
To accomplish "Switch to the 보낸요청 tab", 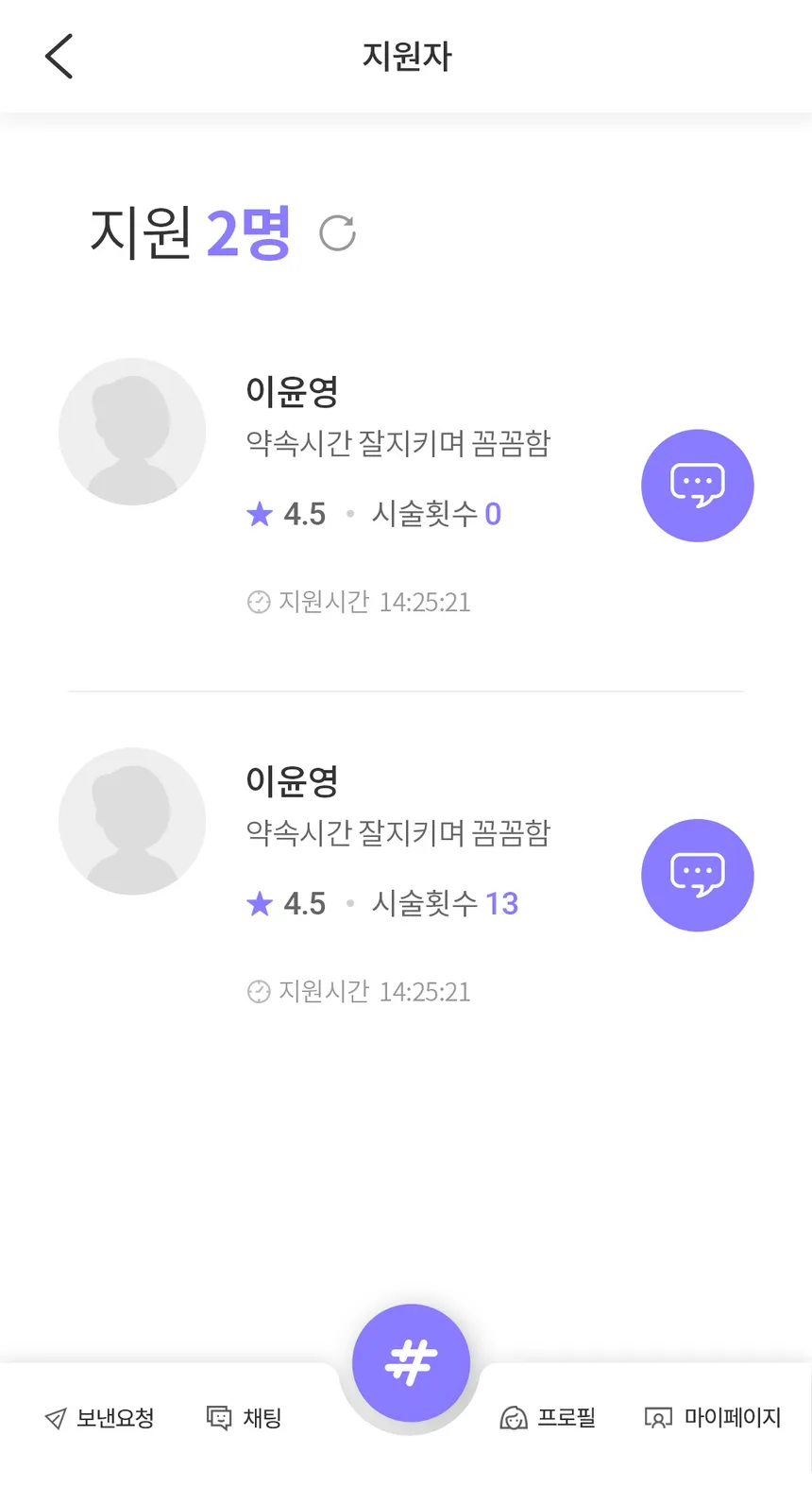I will coord(99,1418).
